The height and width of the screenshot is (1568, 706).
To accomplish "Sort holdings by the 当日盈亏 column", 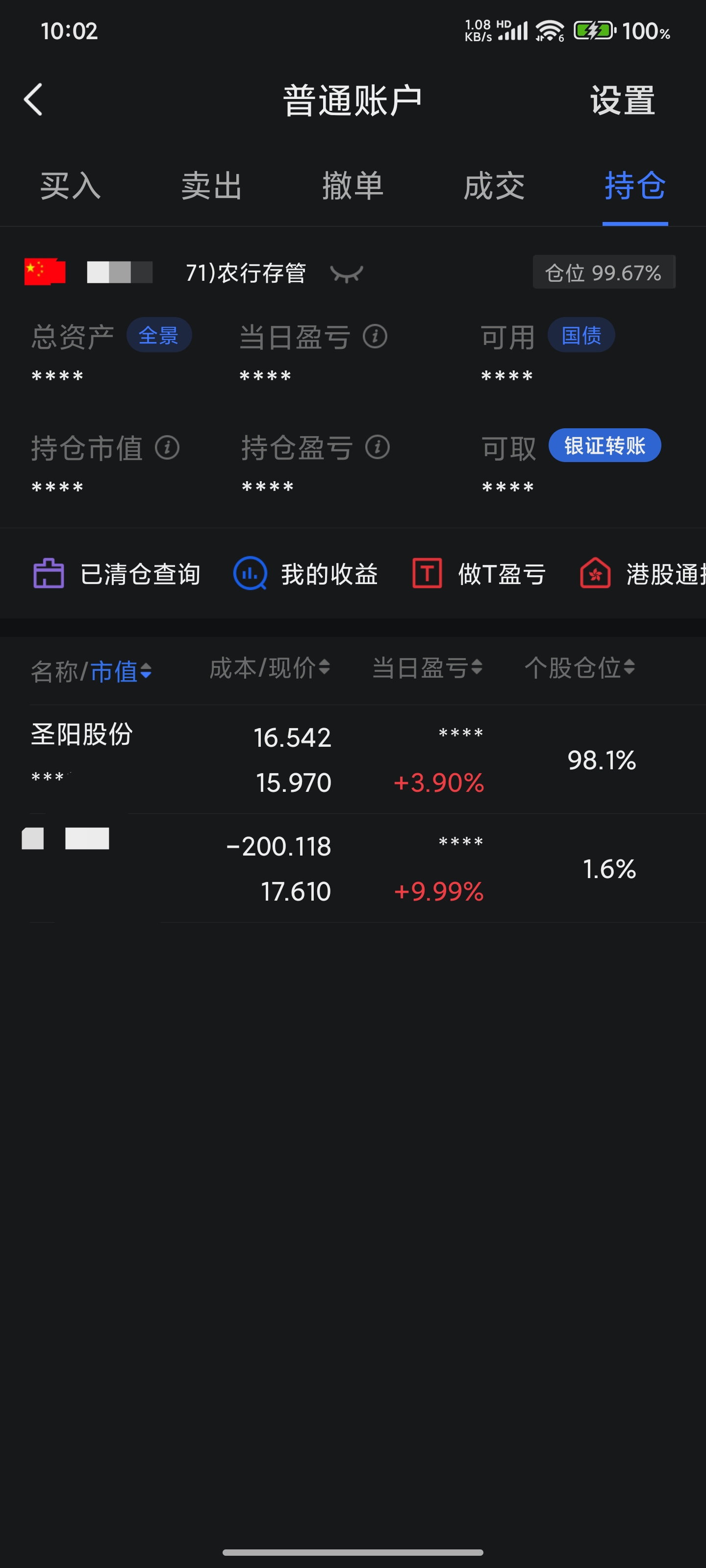I will tap(428, 668).
